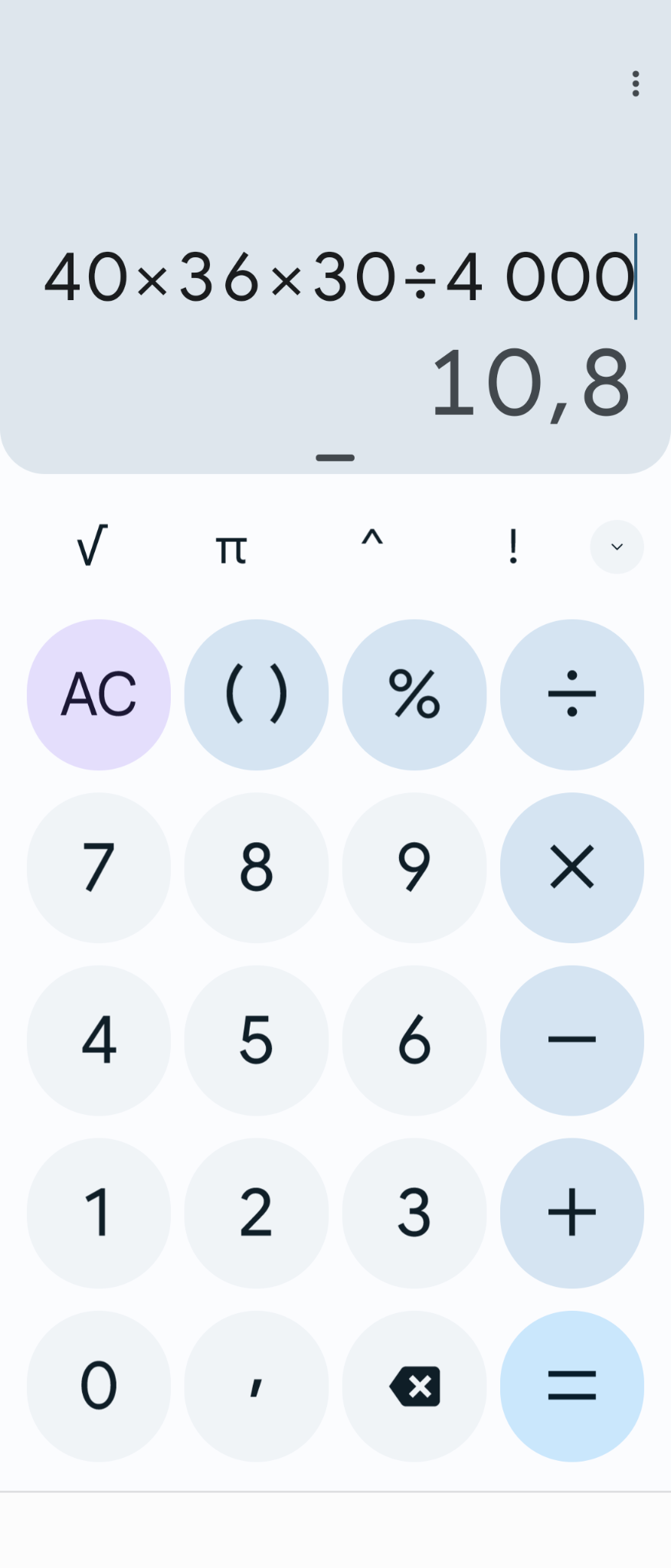This screenshot has width=671, height=1568.
Task: Enter a decimal comma
Action: 257,1386
